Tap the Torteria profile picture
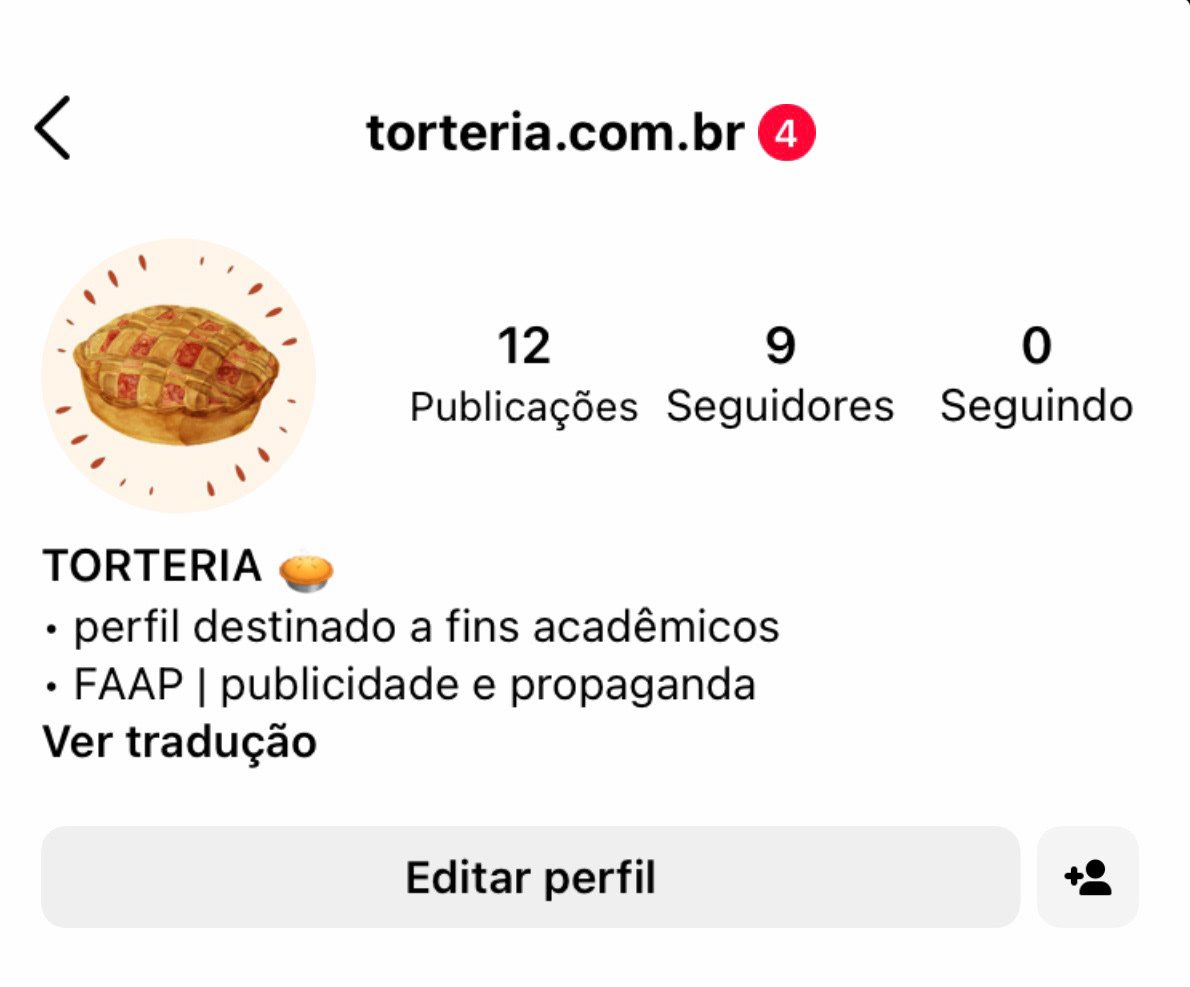 [x=178, y=375]
